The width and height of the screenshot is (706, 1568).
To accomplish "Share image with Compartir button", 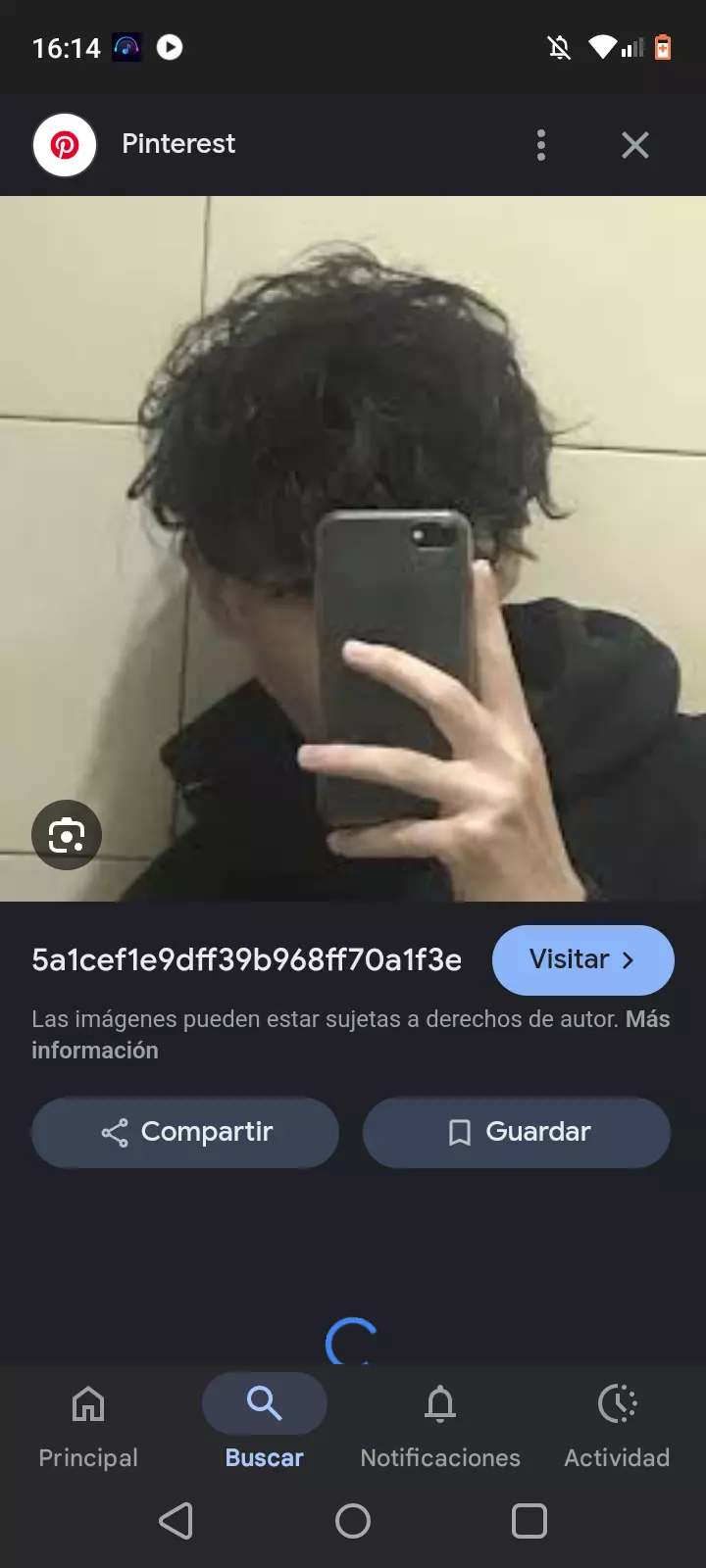I will (x=185, y=1132).
